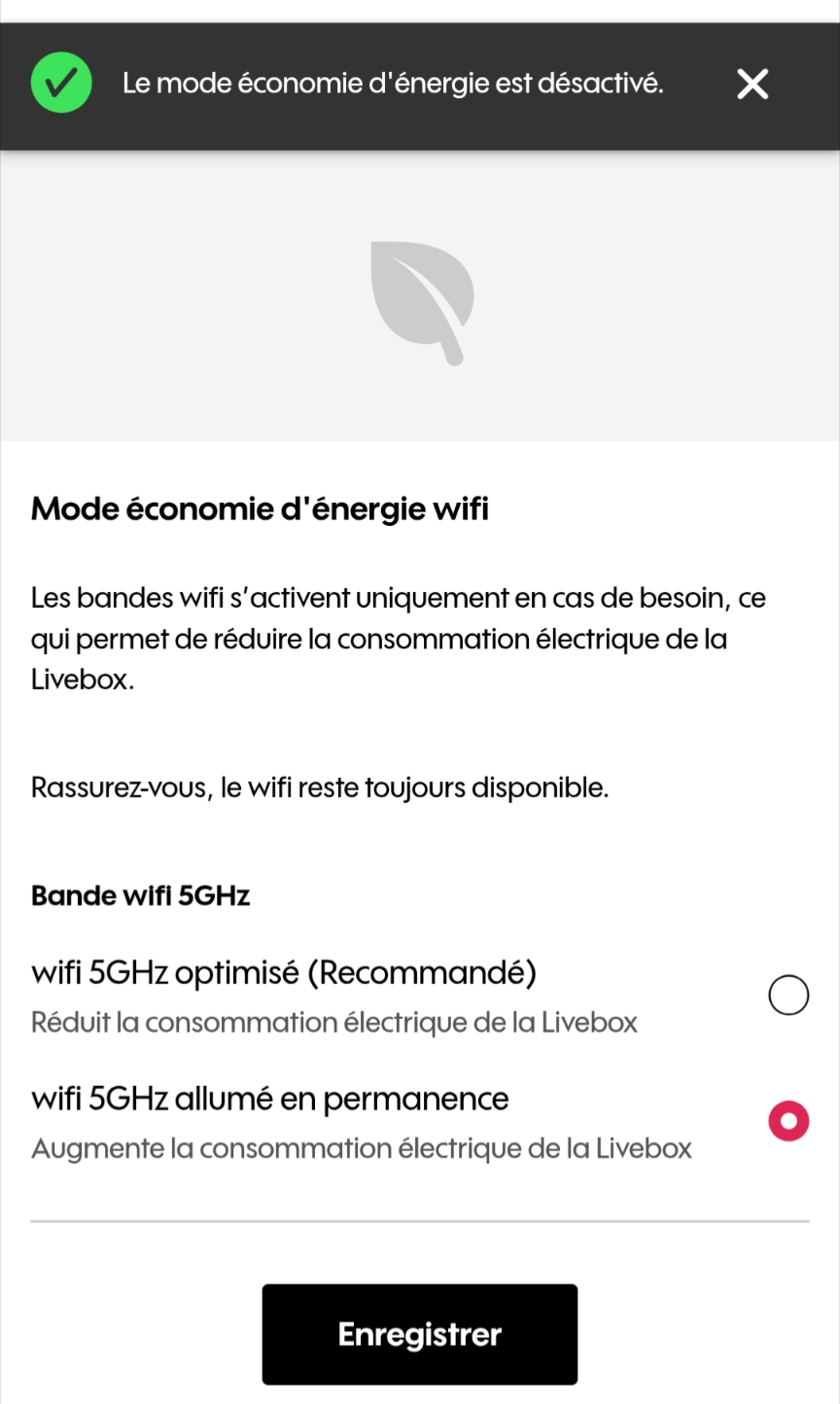Image resolution: width=840 pixels, height=1404 pixels.
Task: Dismiss the energy saving mode notification
Action: tap(752, 85)
